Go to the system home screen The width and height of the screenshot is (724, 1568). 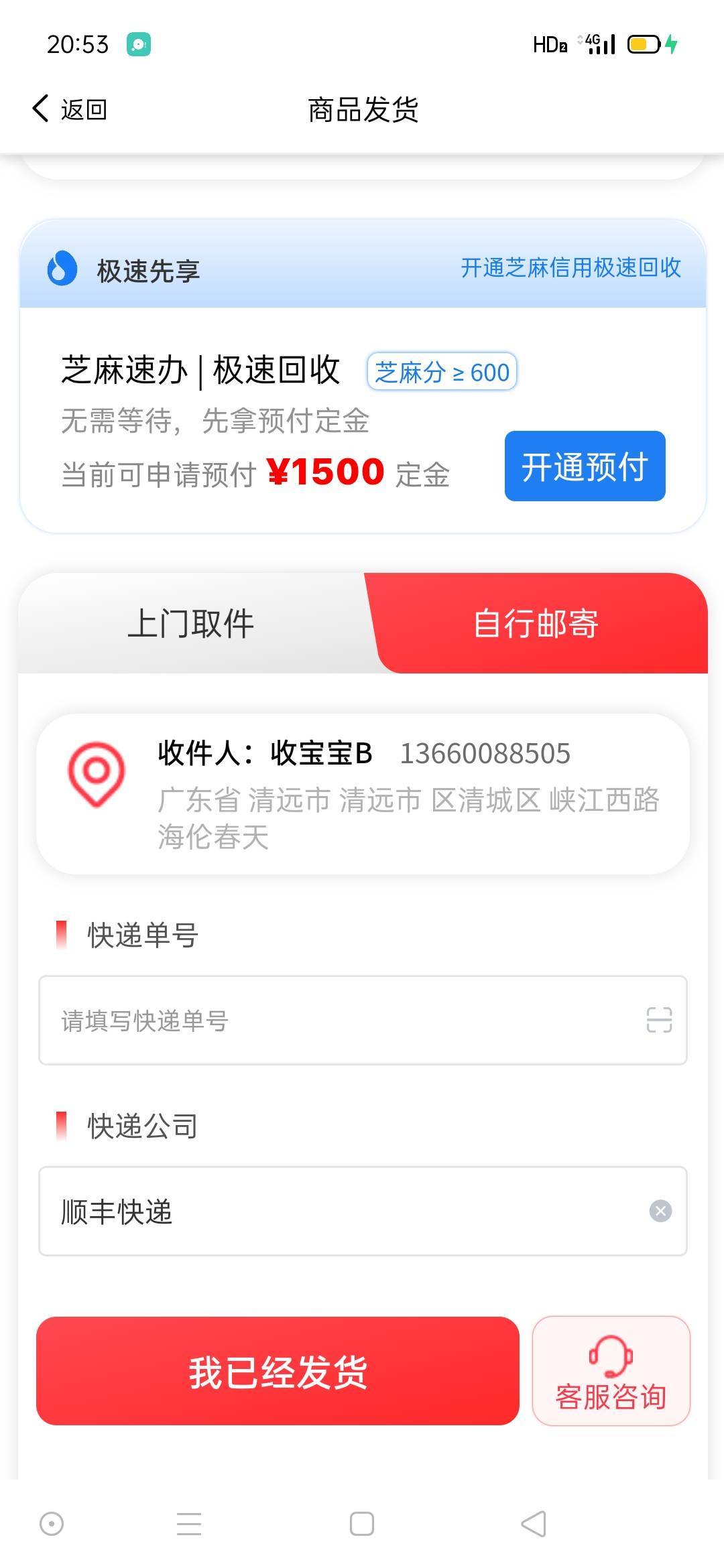click(x=362, y=1524)
